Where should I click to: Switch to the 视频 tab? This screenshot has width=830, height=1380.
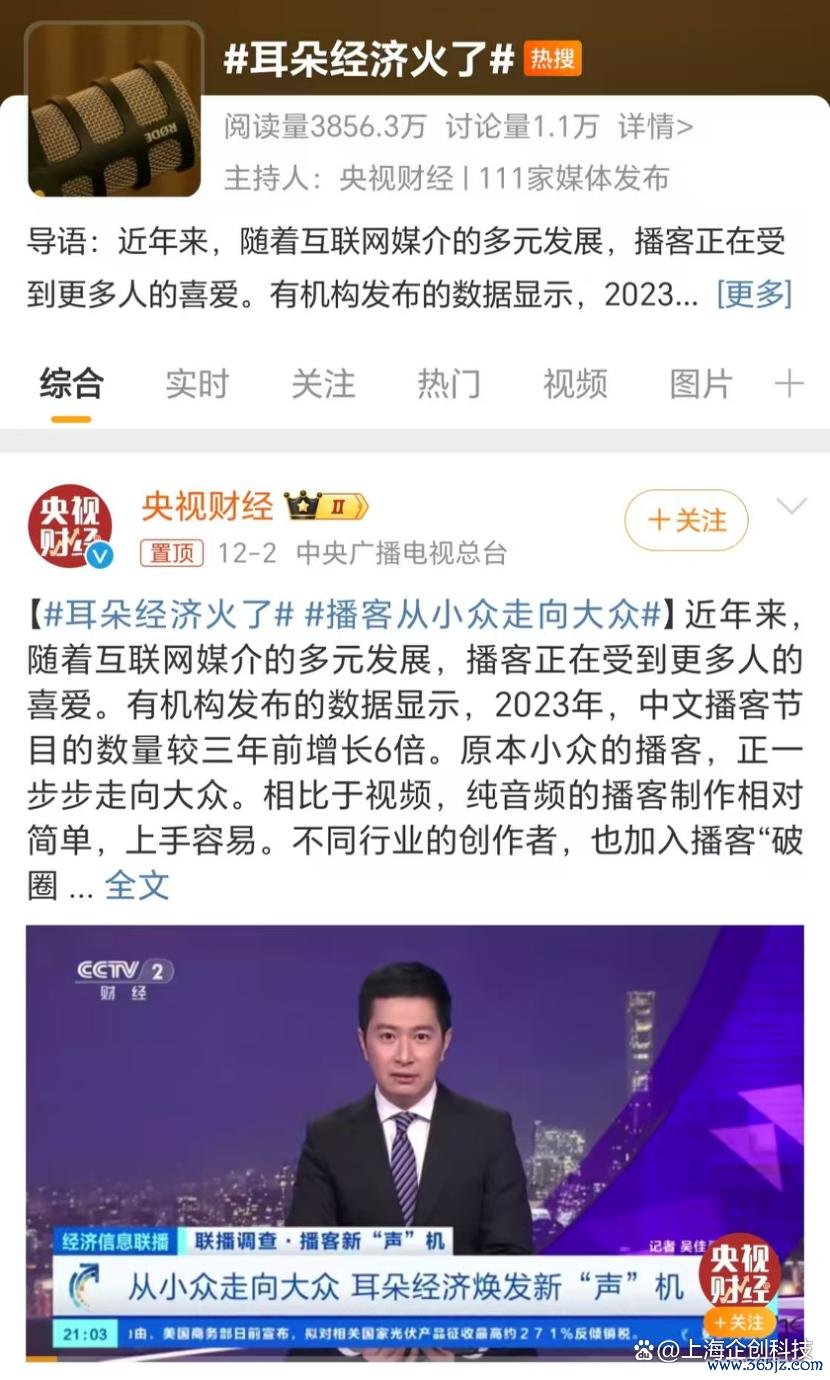575,384
